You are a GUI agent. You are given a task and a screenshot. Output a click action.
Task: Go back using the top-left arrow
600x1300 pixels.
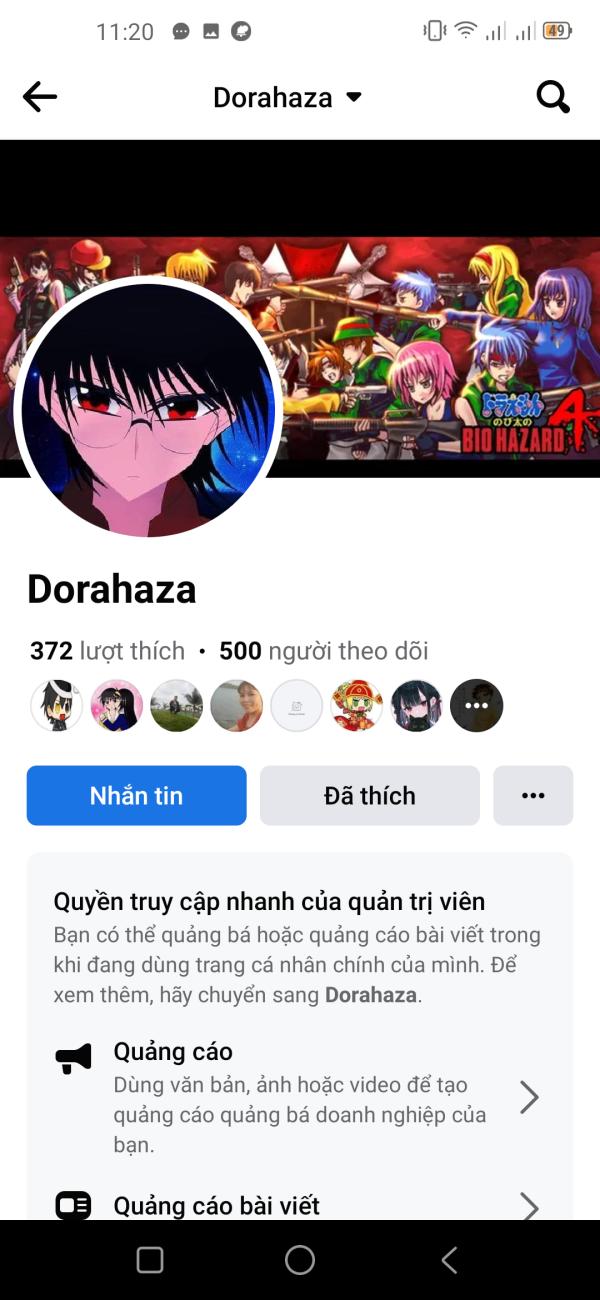pos(40,97)
